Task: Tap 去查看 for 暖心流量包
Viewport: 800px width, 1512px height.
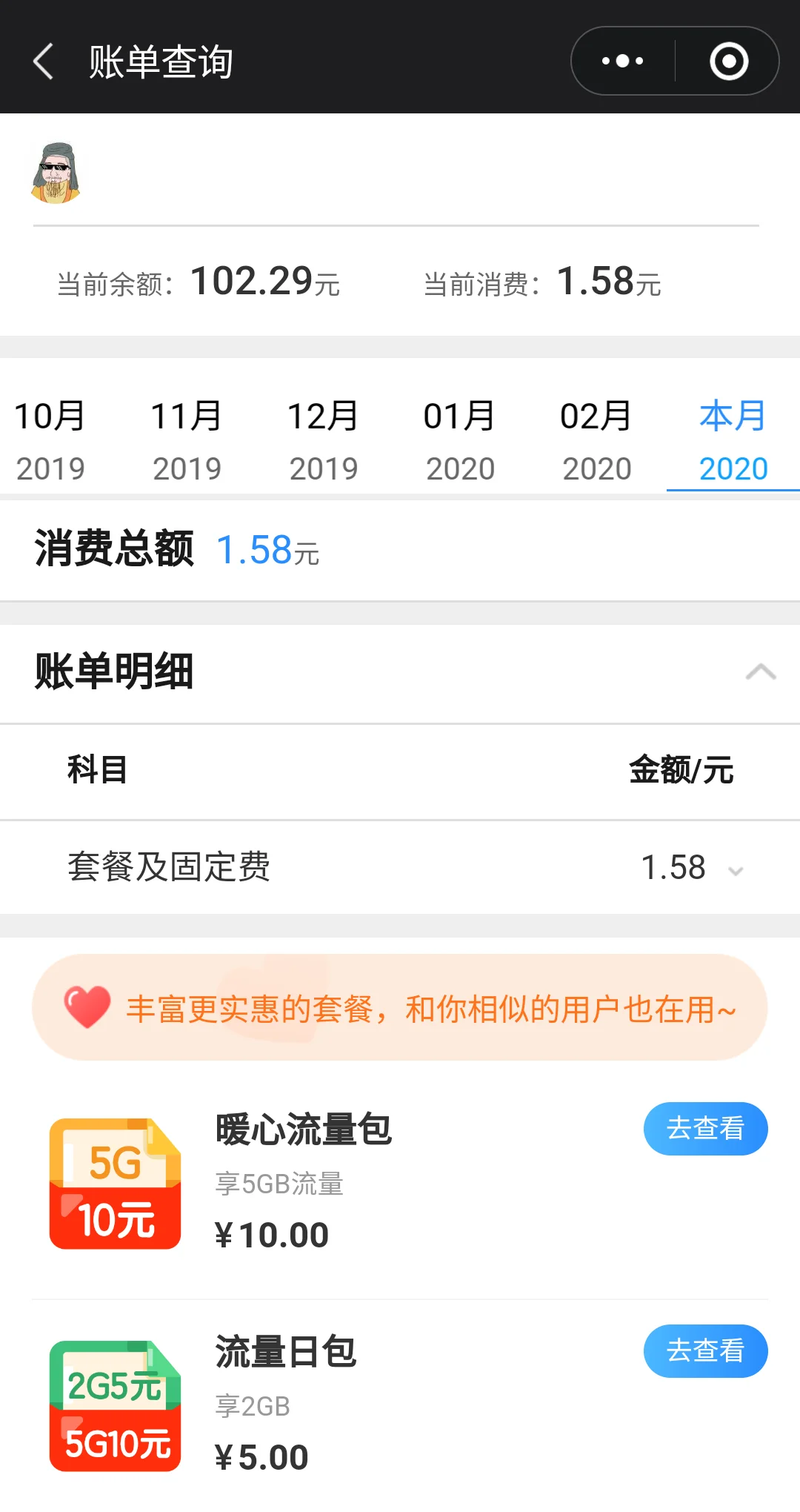Action: [x=705, y=1128]
